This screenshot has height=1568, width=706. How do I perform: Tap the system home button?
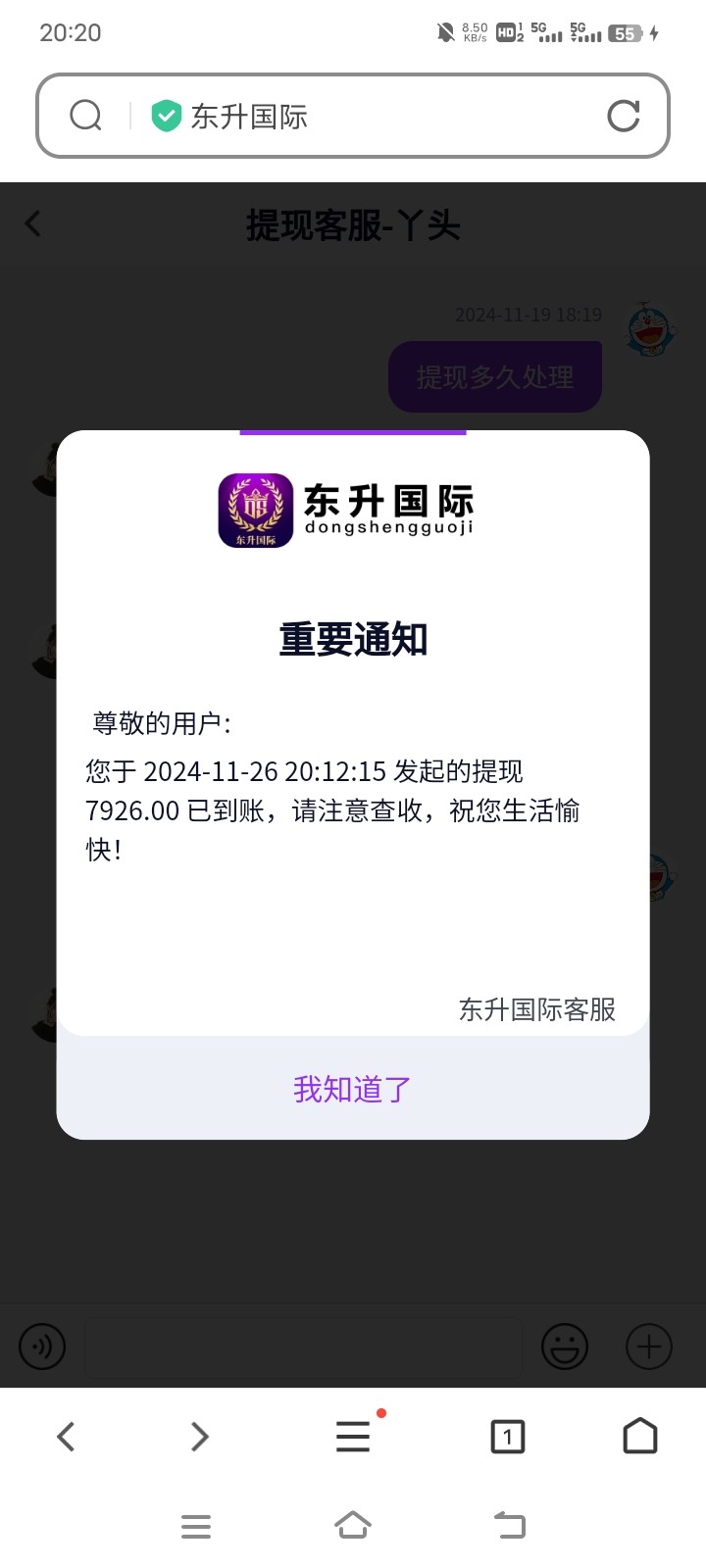point(353,1526)
